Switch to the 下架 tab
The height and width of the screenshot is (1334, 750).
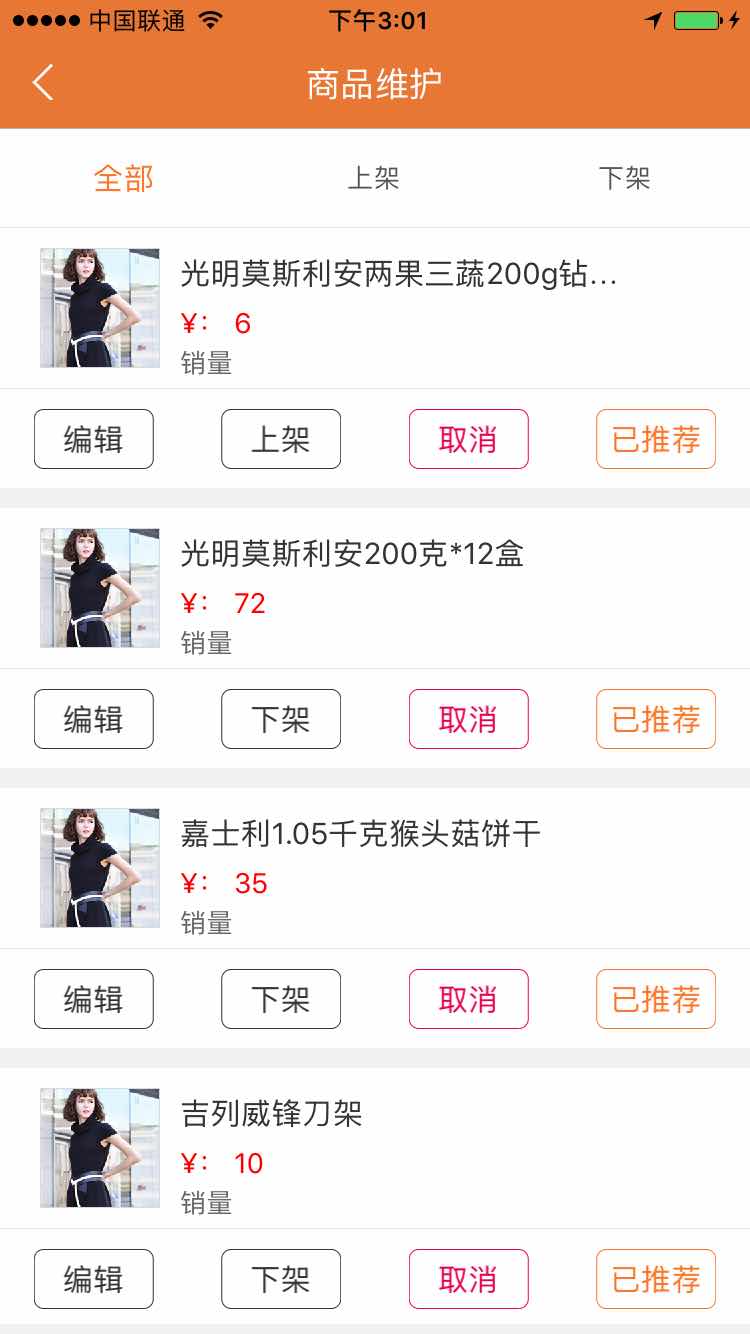[624, 178]
